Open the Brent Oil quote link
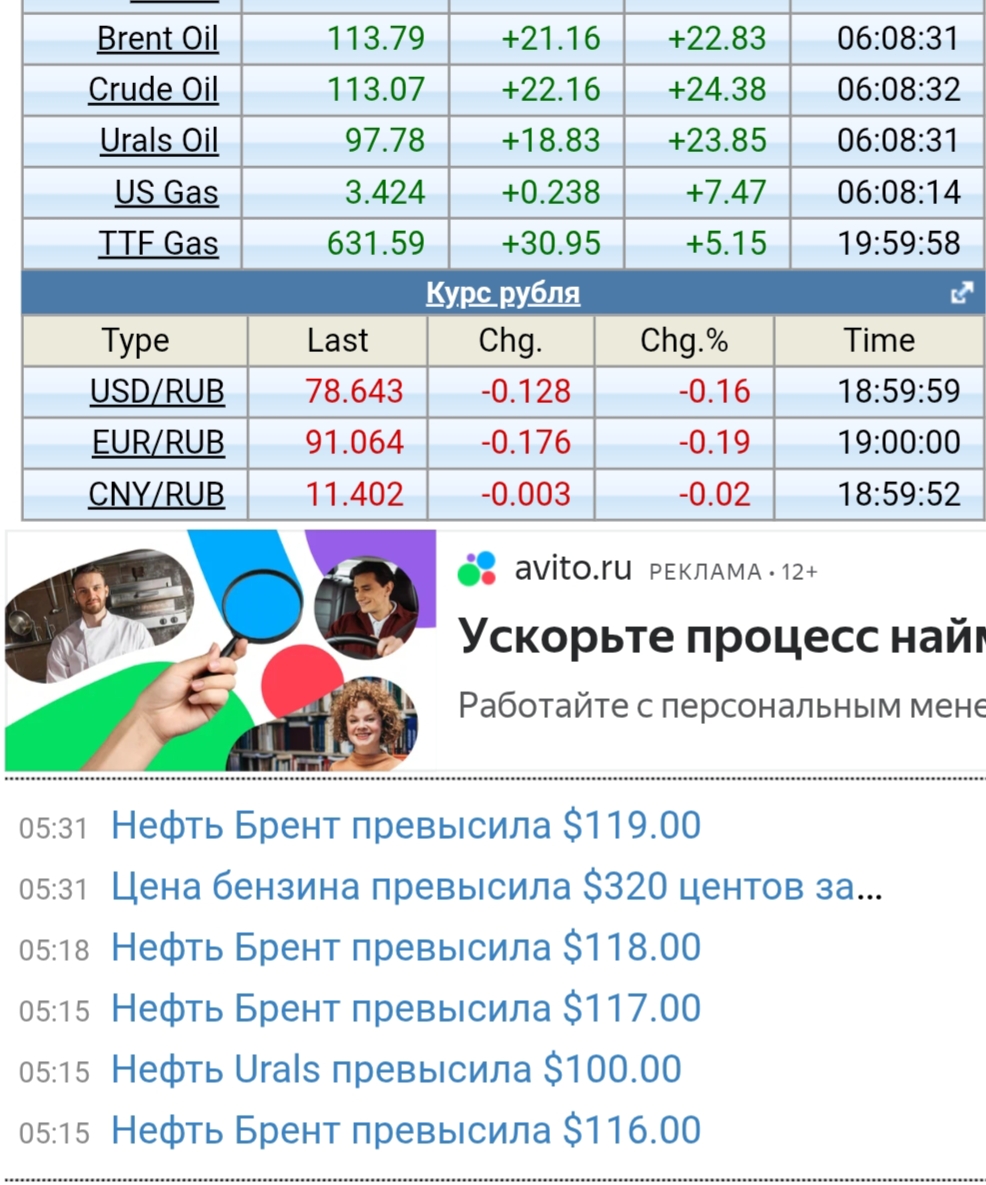The height and width of the screenshot is (1185, 986). tap(157, 39)
